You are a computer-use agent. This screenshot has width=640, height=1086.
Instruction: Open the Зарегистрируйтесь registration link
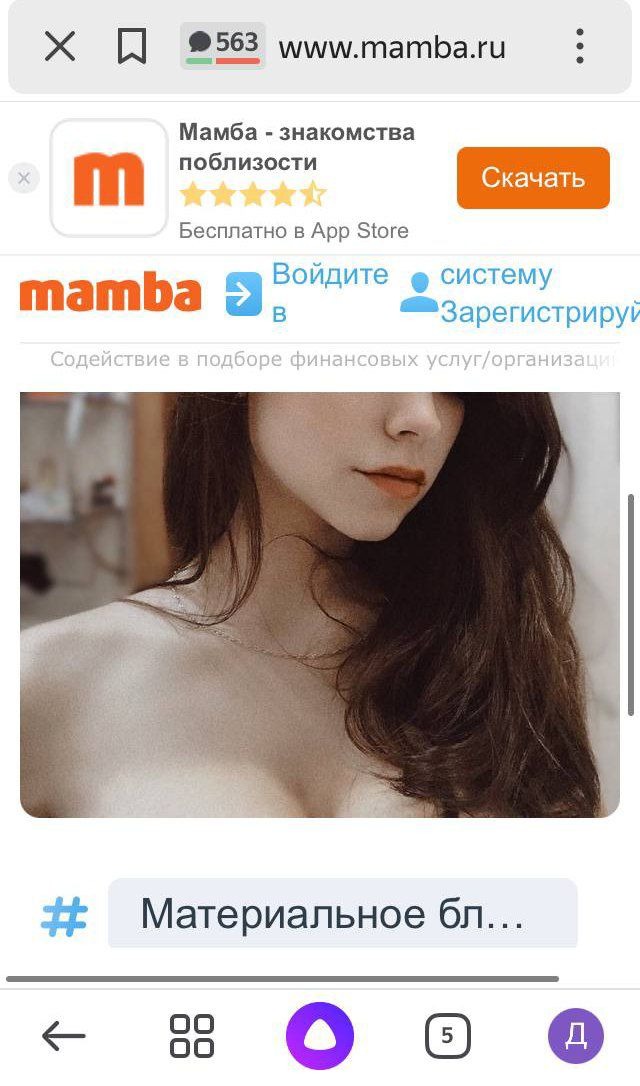point(538,312)
